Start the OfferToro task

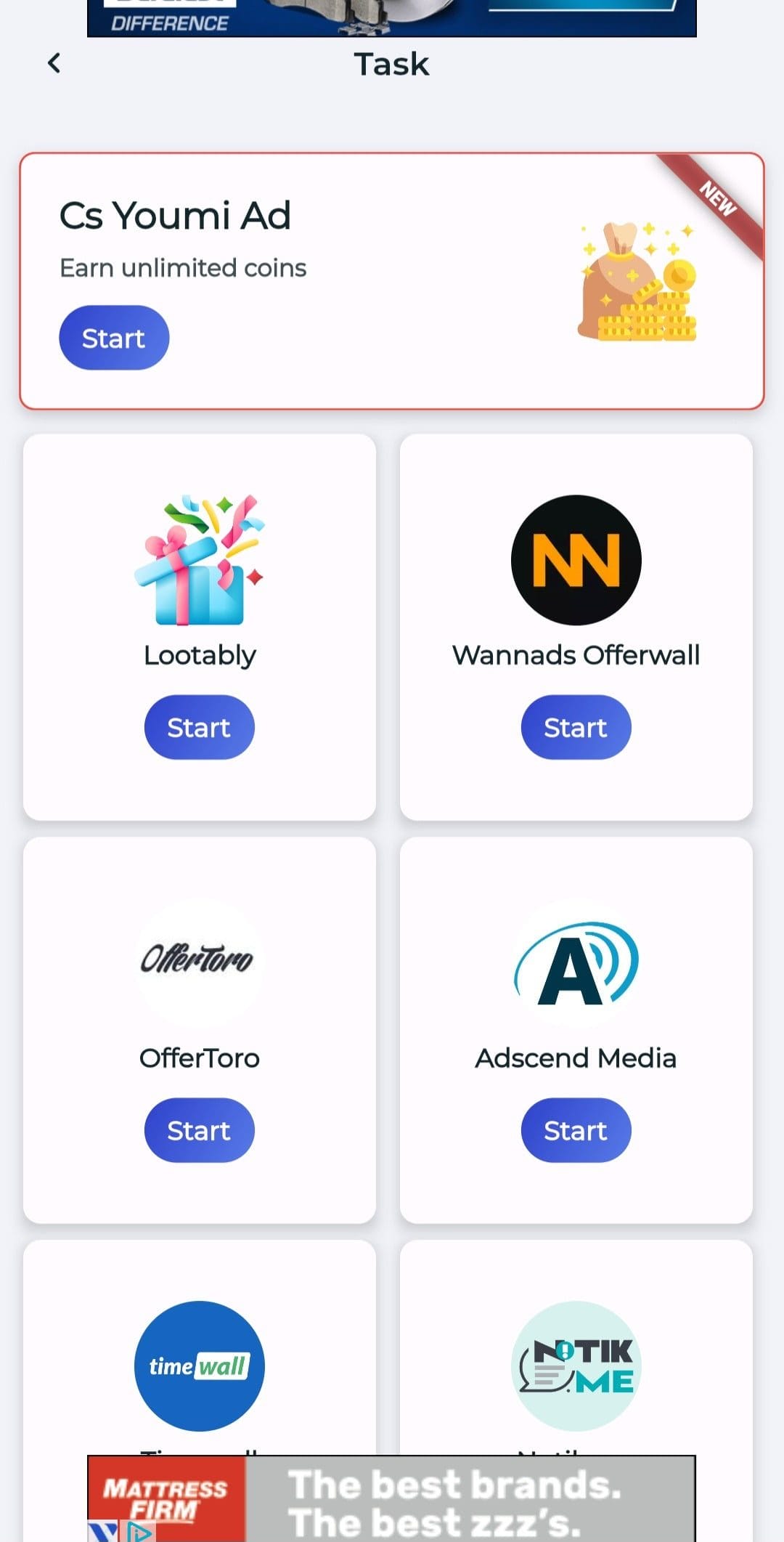pos(200,1130)
